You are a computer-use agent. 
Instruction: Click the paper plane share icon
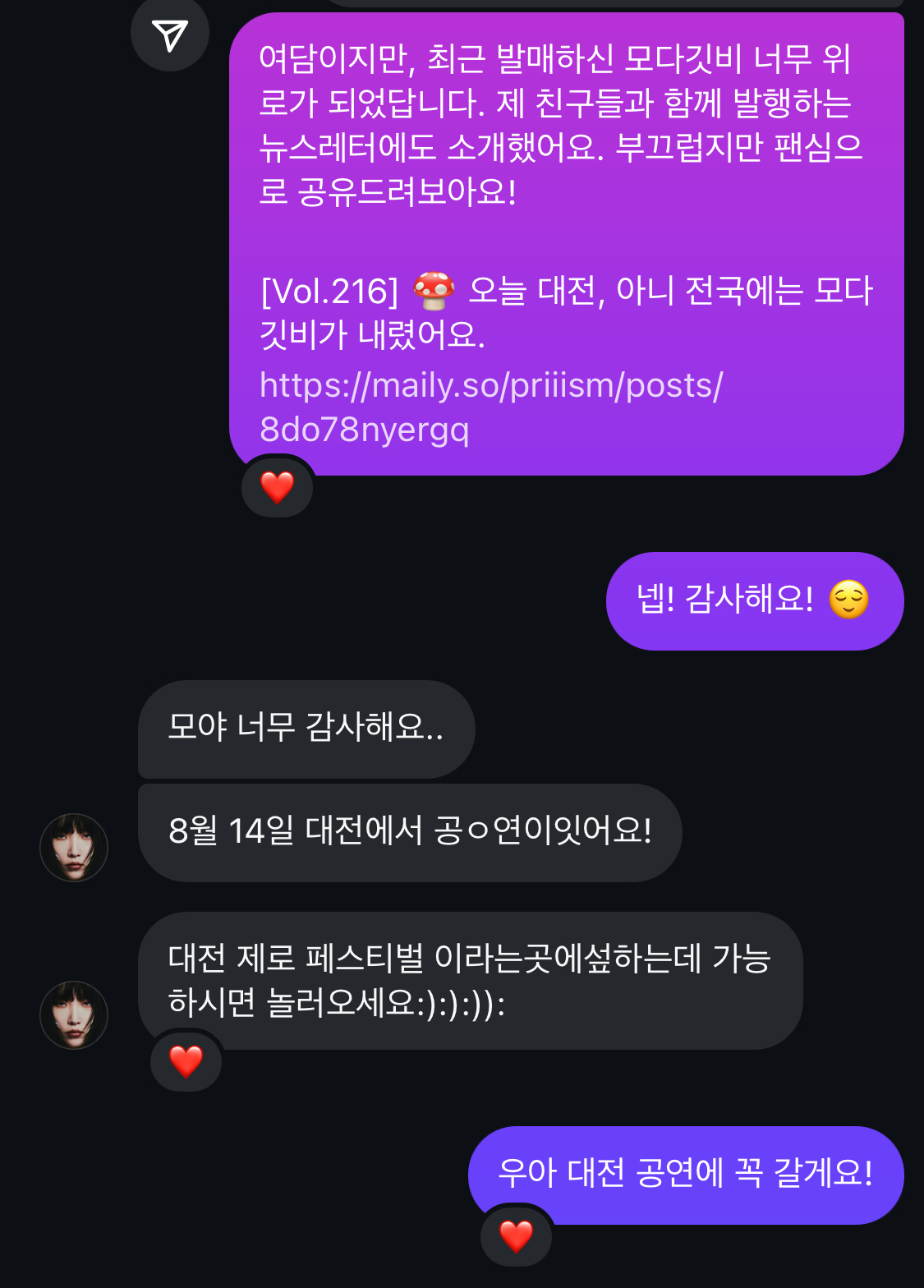point(170,33)
